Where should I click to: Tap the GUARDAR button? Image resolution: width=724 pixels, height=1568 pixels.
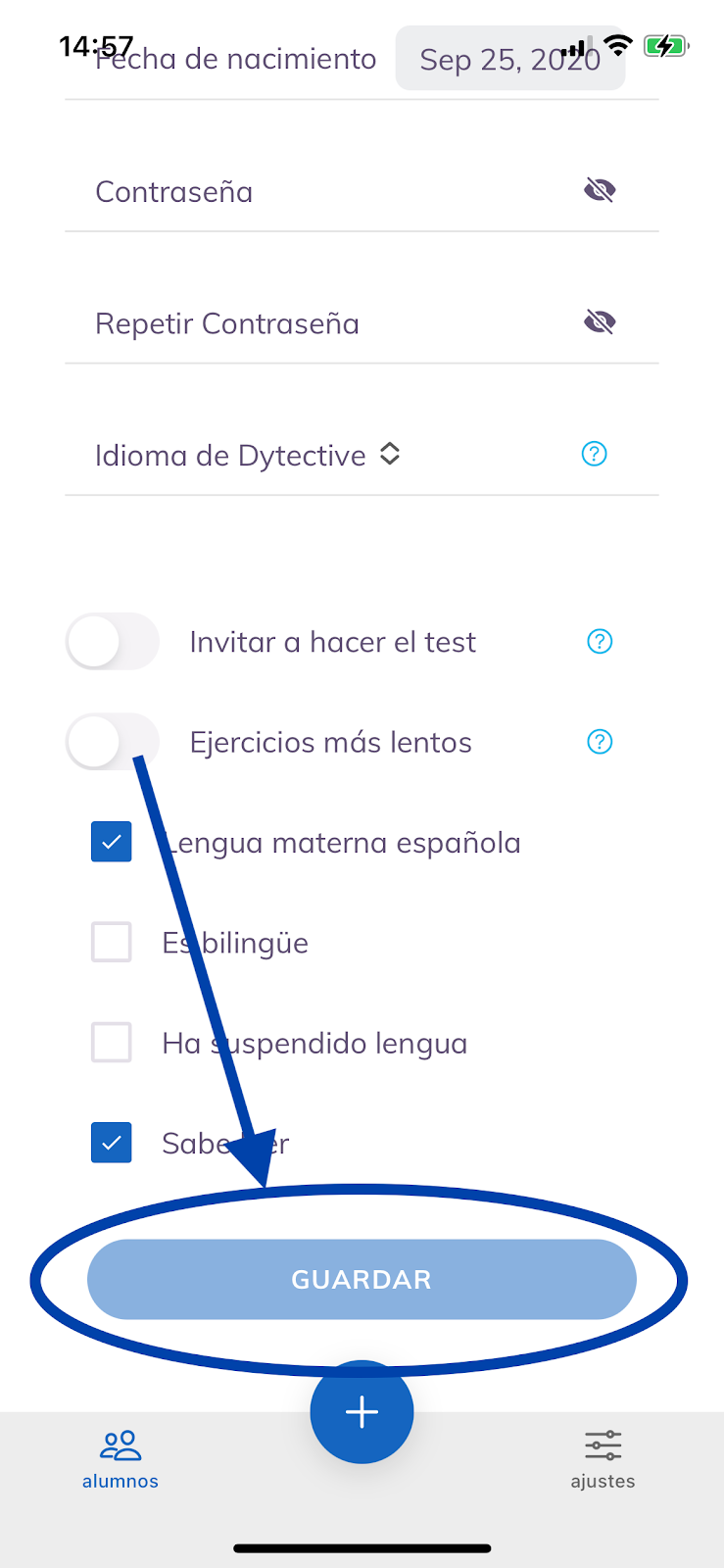(x=362, y=1280)
